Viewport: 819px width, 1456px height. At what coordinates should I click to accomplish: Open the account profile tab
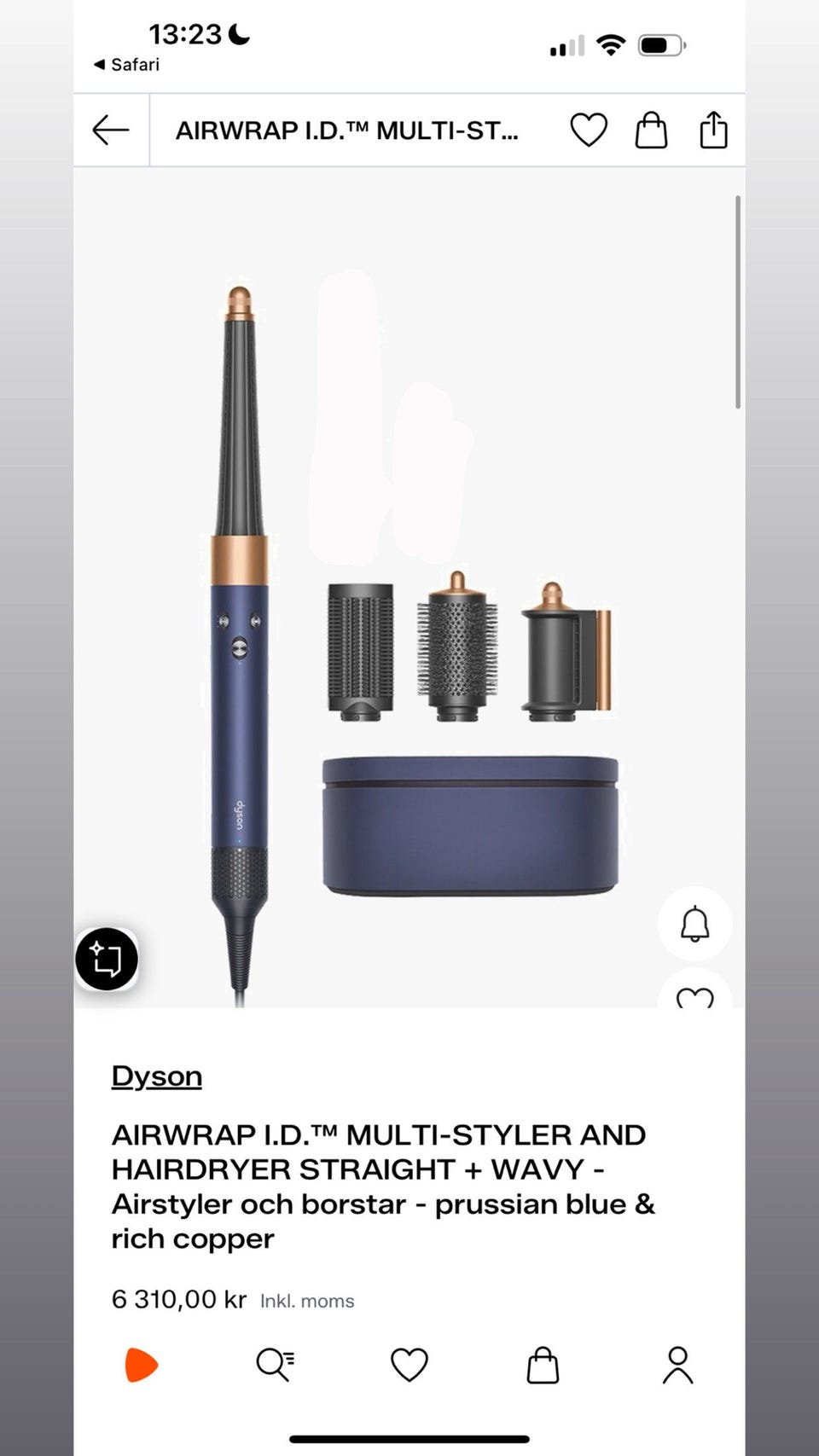pos(677,1365)
